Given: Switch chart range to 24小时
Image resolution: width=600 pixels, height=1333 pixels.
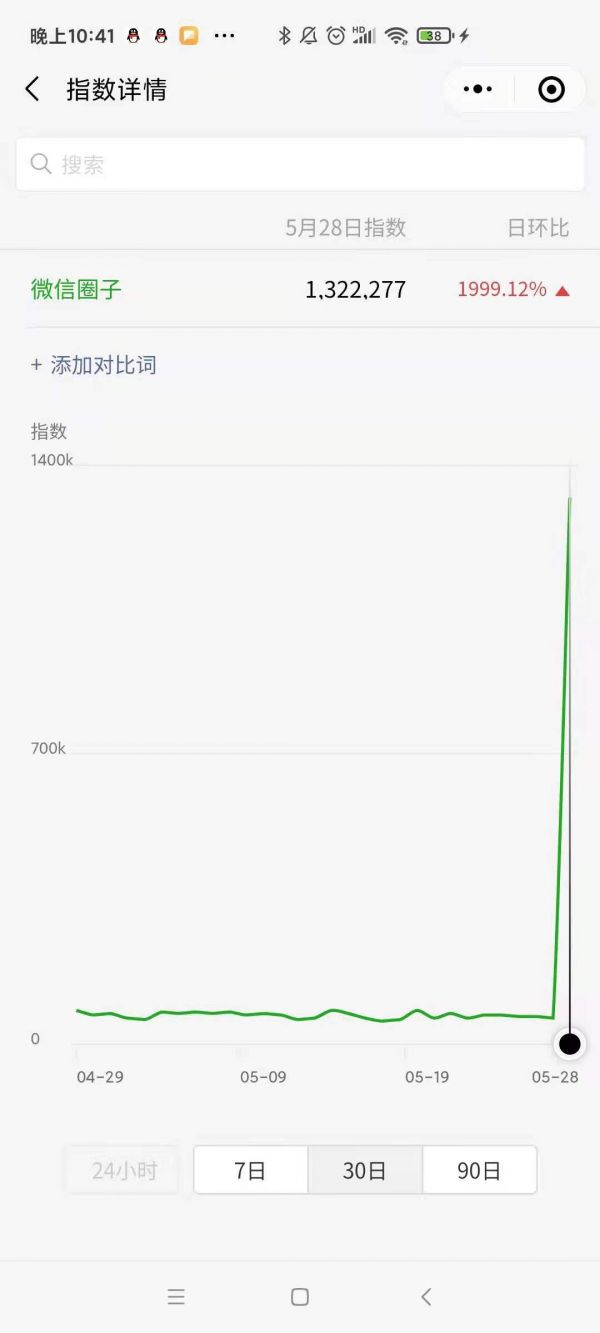Looking at the screenshot, I should pyautogui.click(x=124, y=1170).
